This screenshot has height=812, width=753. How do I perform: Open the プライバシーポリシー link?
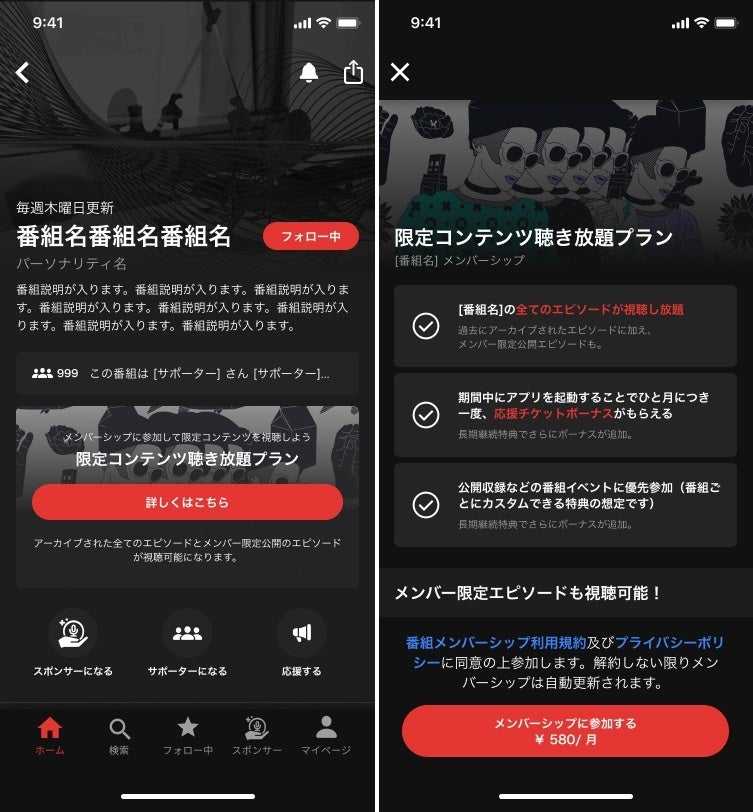669,643
